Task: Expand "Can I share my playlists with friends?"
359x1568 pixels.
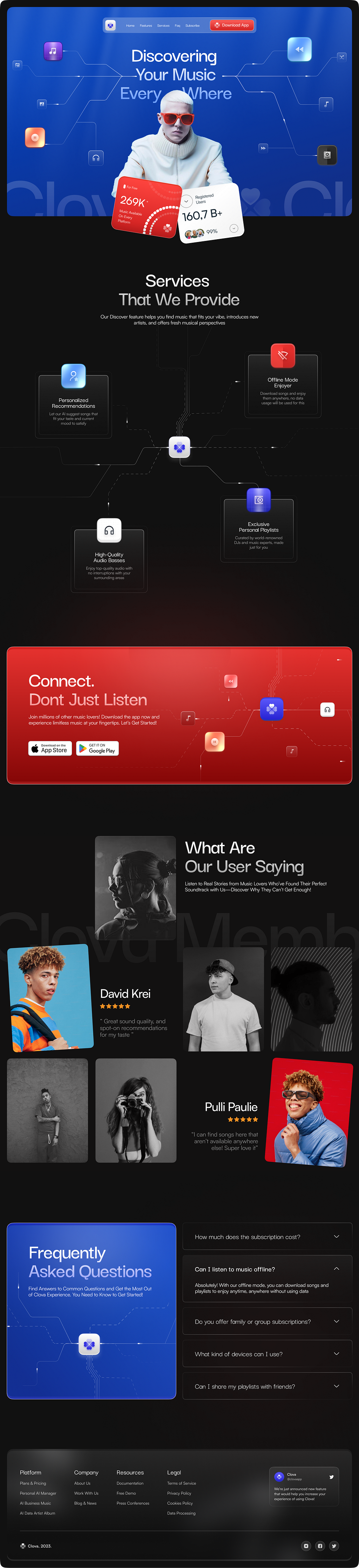Action: point(267,1386)
